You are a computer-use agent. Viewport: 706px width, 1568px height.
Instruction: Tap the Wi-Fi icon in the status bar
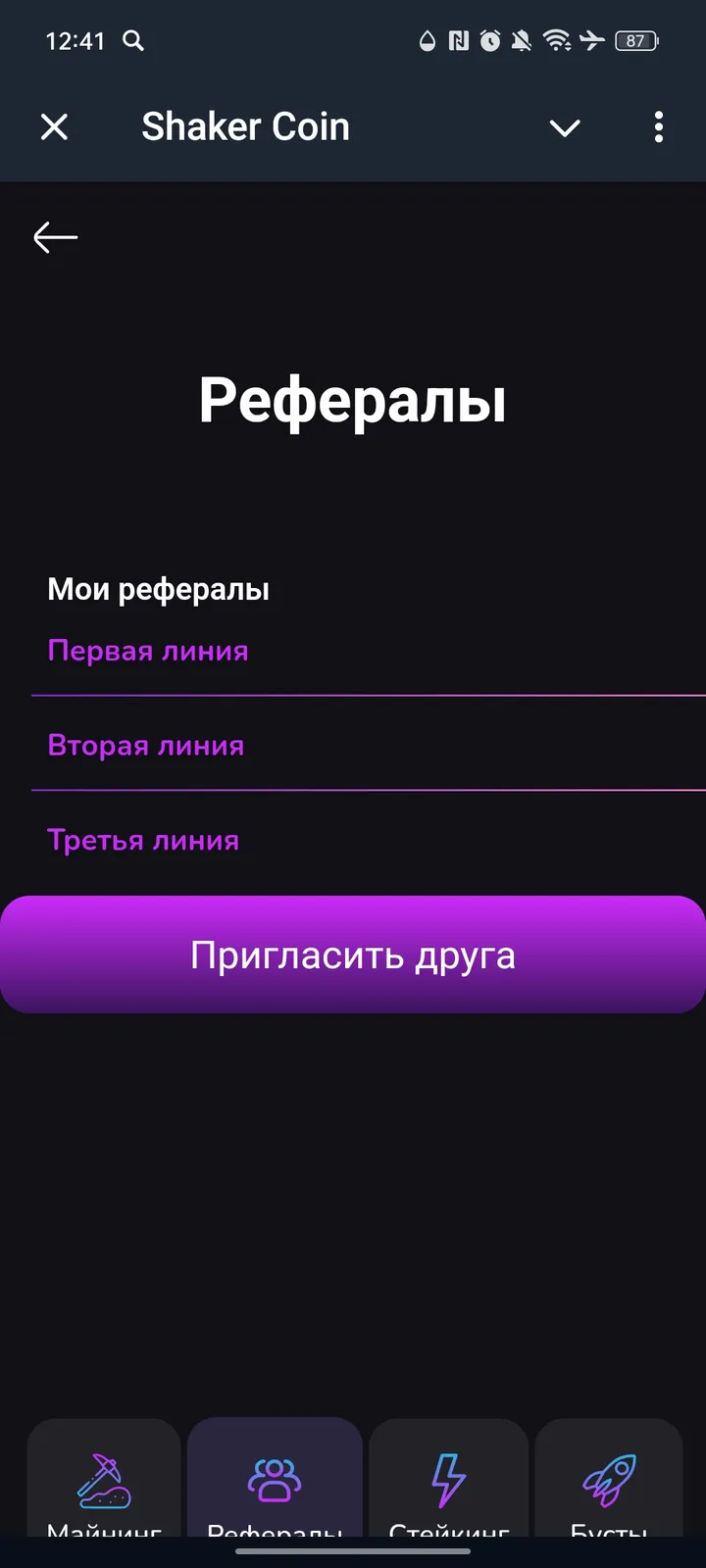point(557,41)
